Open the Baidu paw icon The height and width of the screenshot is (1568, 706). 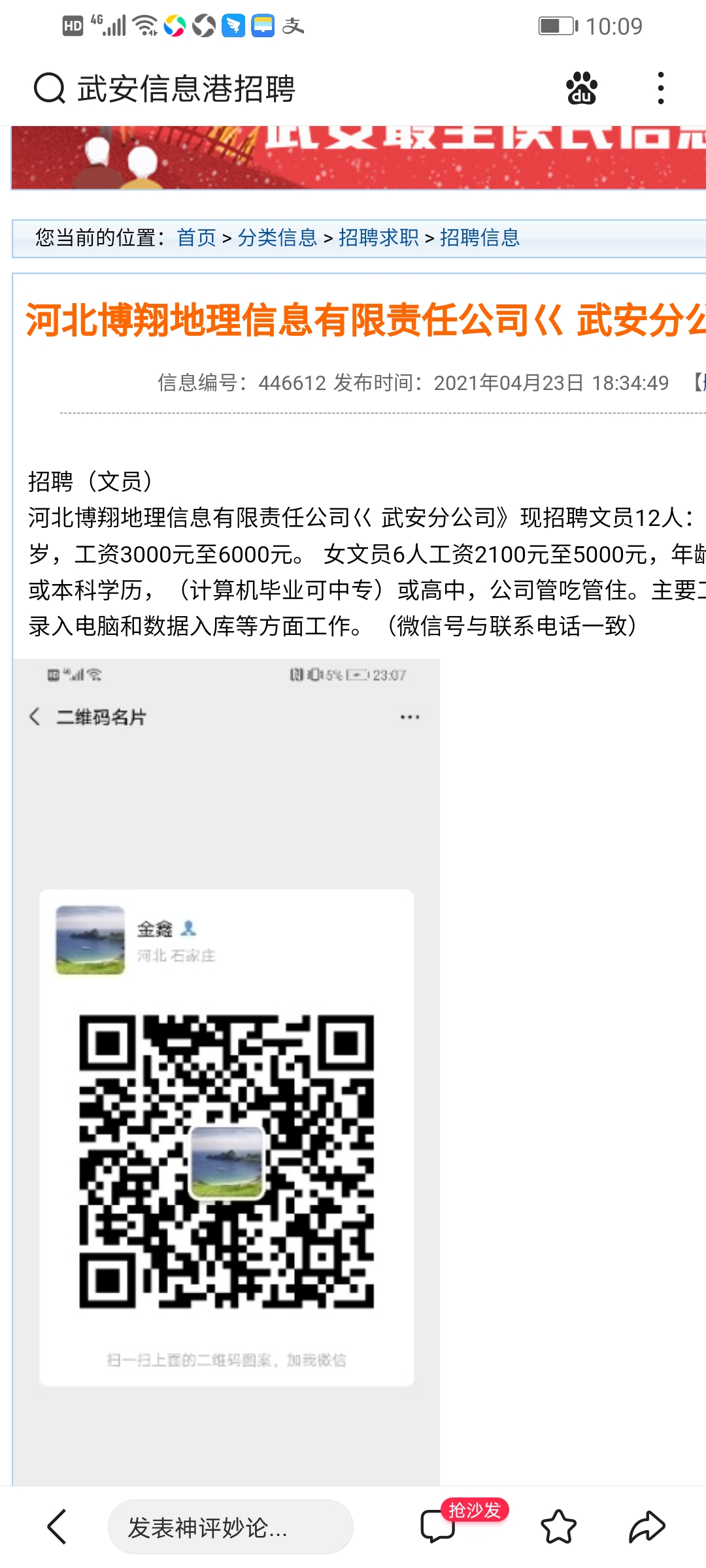click(581, 88)
